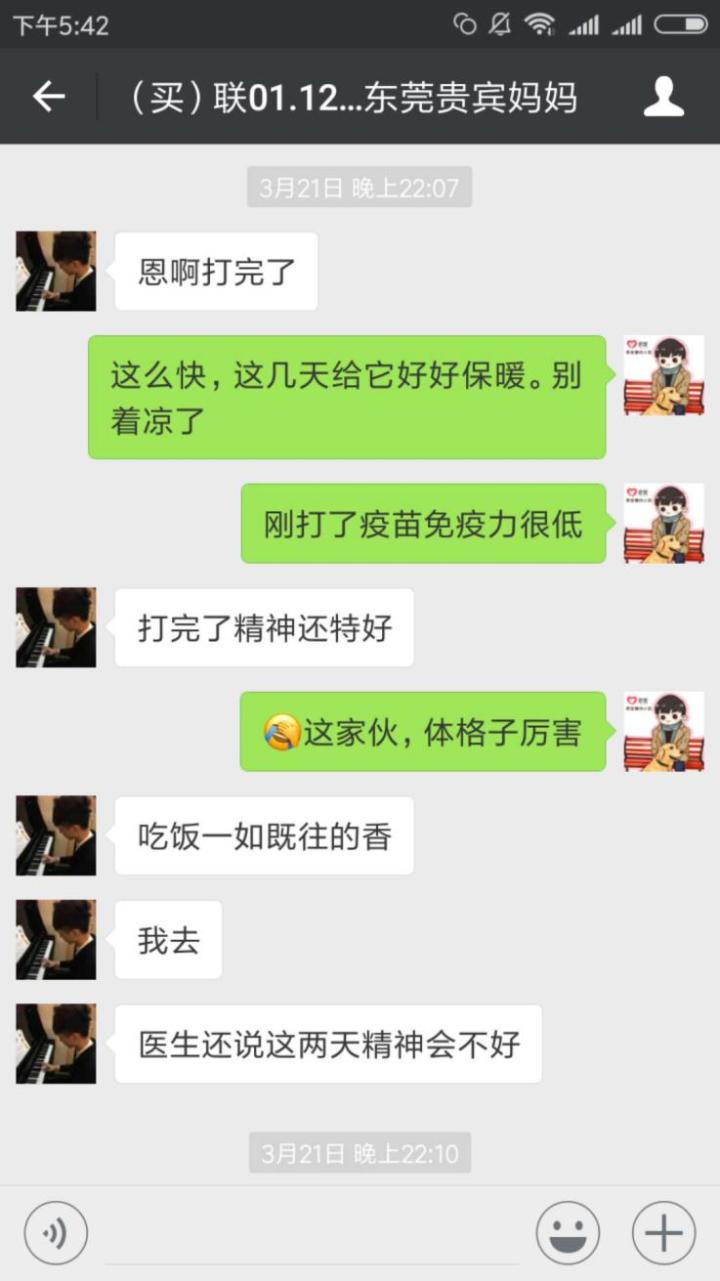Screen dimensions: 720x1281
Task: Open own avatar beside 刚打了疫苗免疫力很低
Action: coord(664,523)
